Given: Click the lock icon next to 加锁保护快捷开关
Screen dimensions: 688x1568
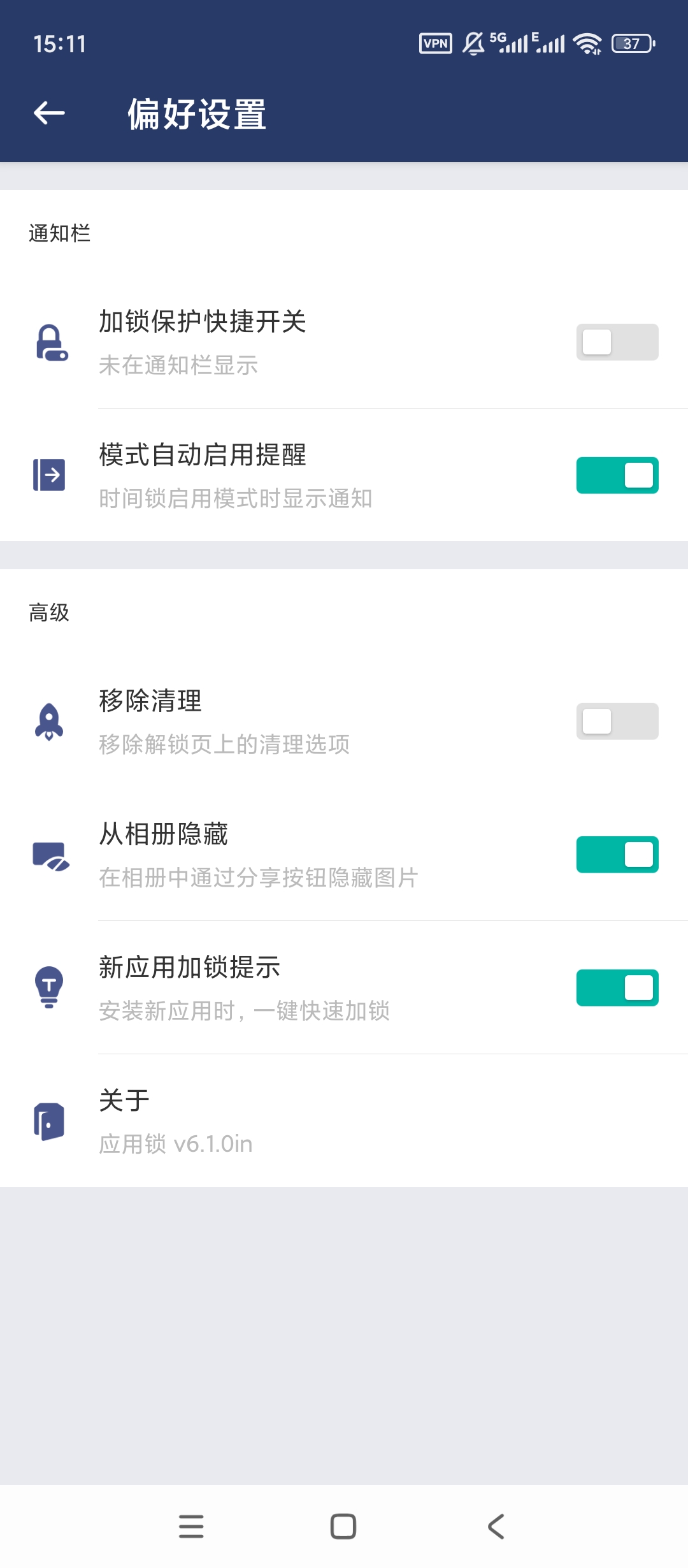Looking at the screenshot, I should (x=50, y=343).
